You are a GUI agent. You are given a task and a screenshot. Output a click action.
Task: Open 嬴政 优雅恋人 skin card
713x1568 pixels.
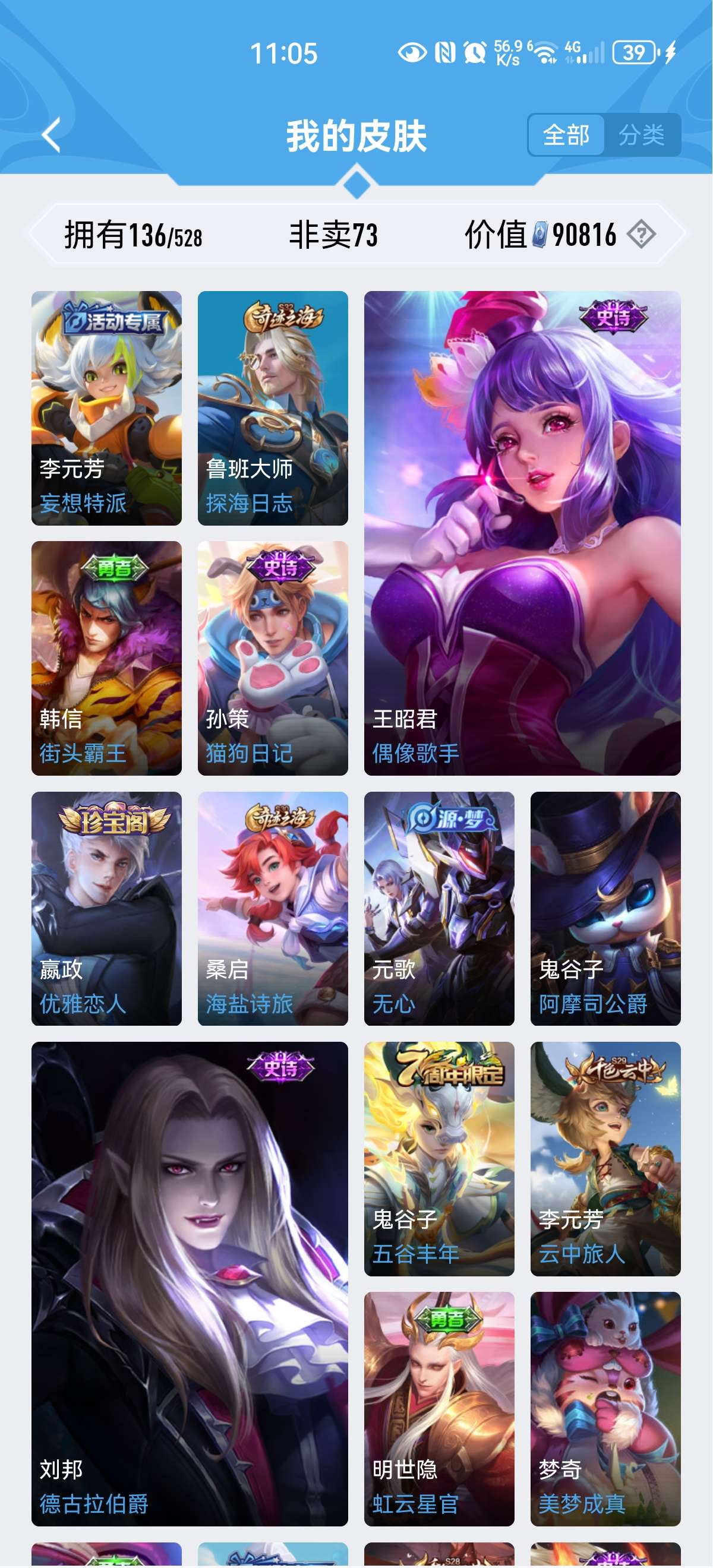click(x=106, y=909)
